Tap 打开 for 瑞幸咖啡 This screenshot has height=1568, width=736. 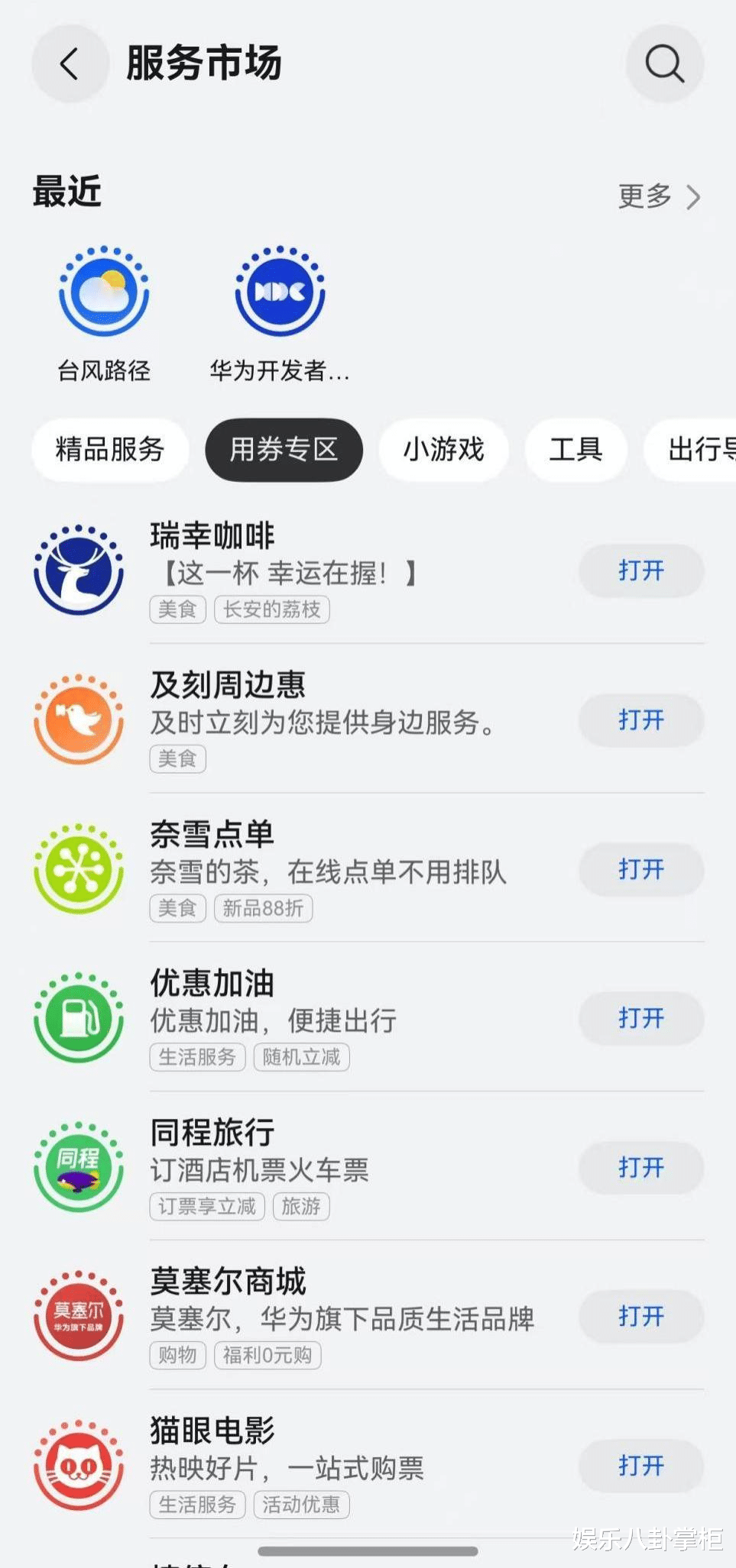click(640, 571)
